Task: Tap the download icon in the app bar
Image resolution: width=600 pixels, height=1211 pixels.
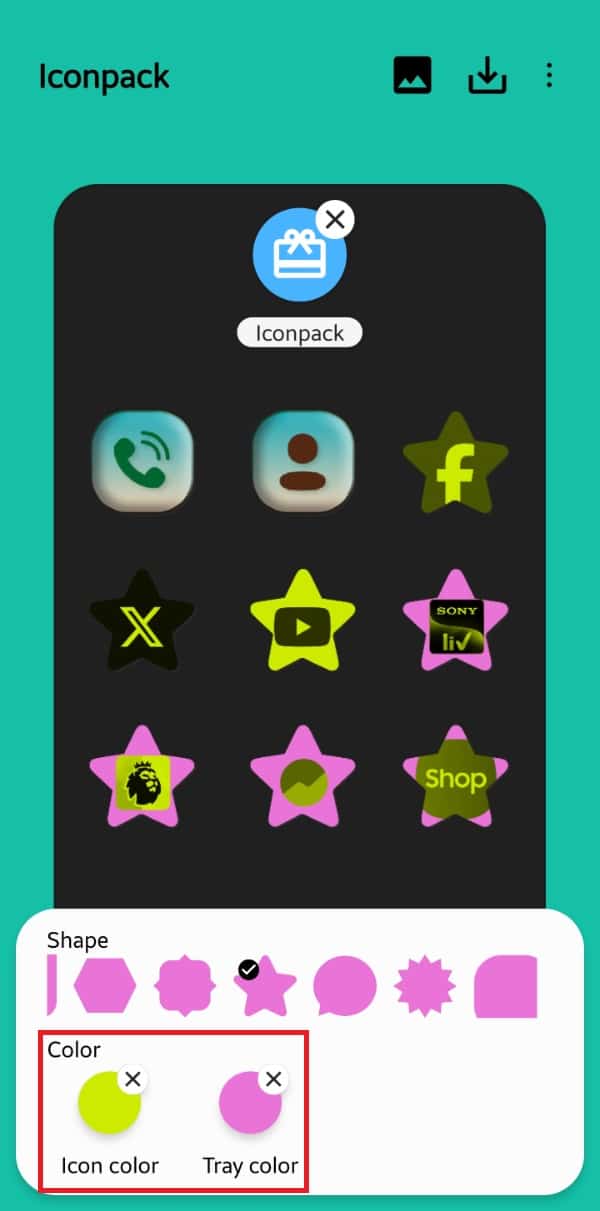Action: [x=487, y=76]
